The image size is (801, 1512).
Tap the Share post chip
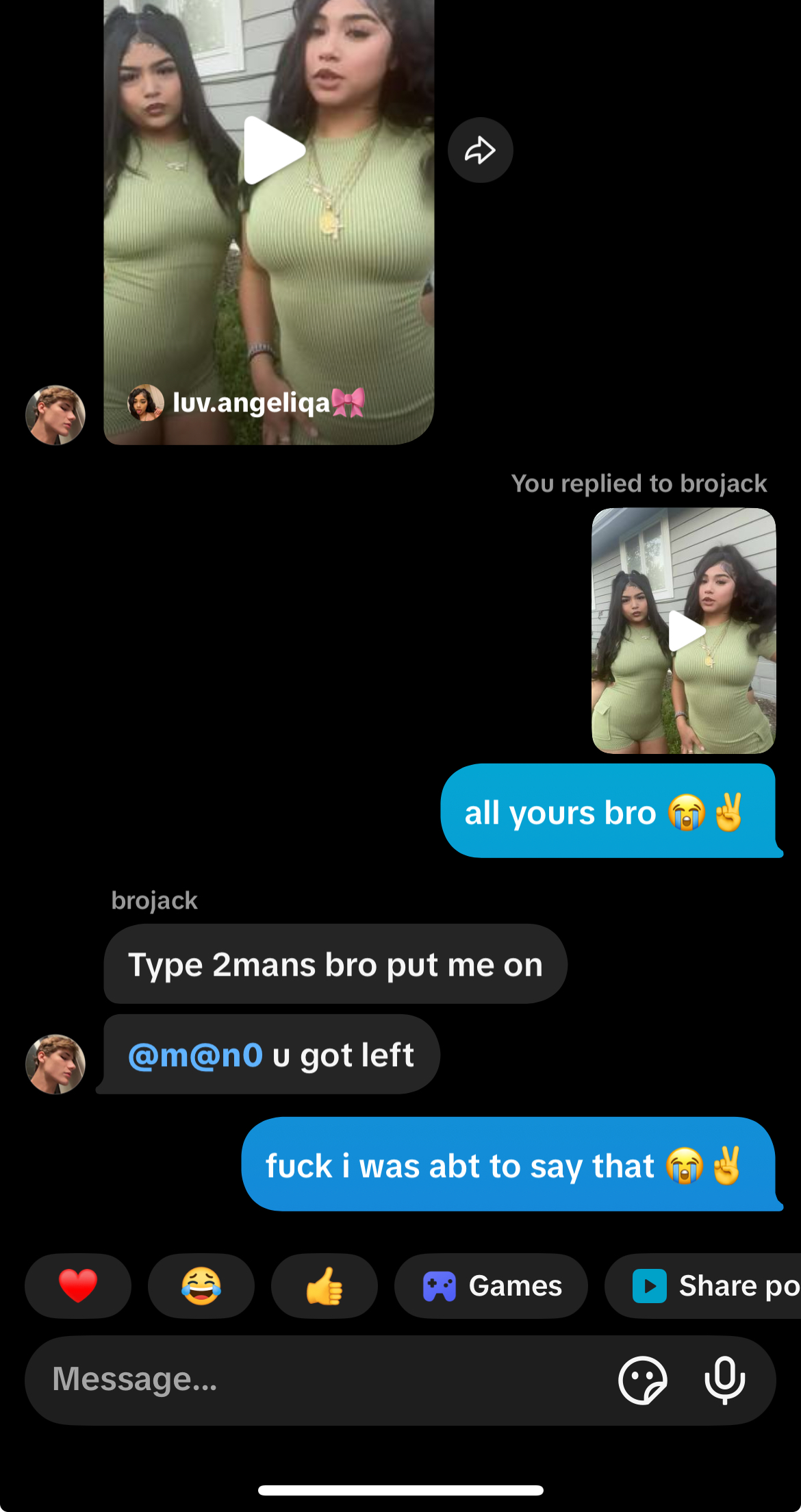(703, 1285)
